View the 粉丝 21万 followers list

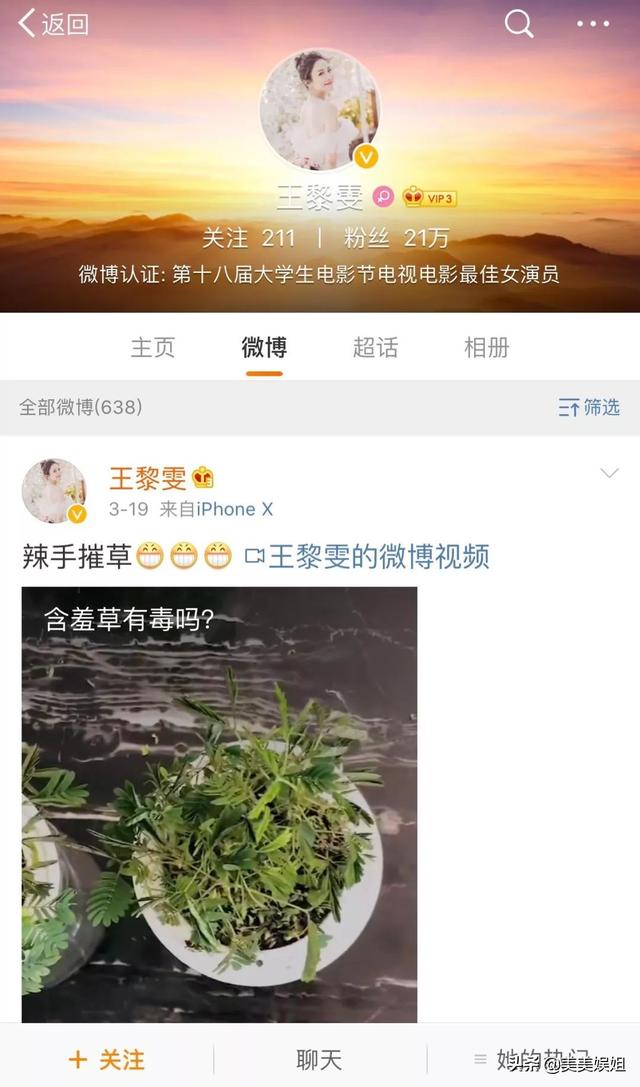tap(396, 238)
